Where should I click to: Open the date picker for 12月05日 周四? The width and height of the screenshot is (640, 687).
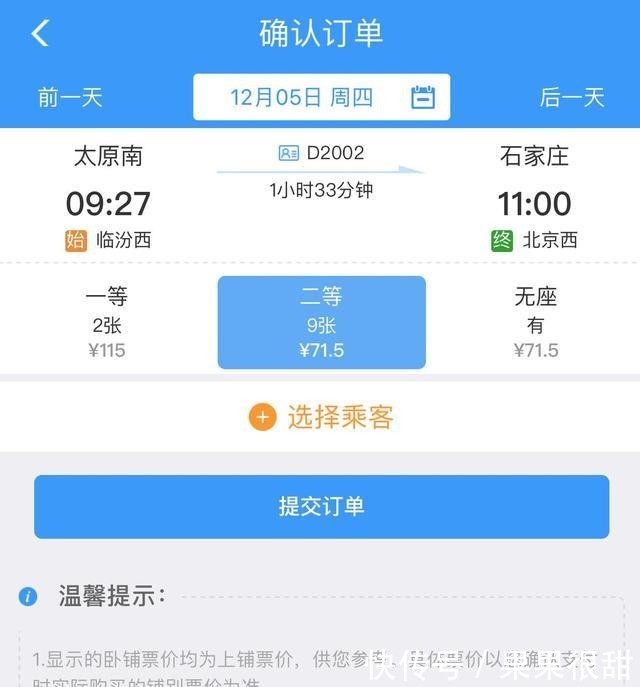coord(322,97)
